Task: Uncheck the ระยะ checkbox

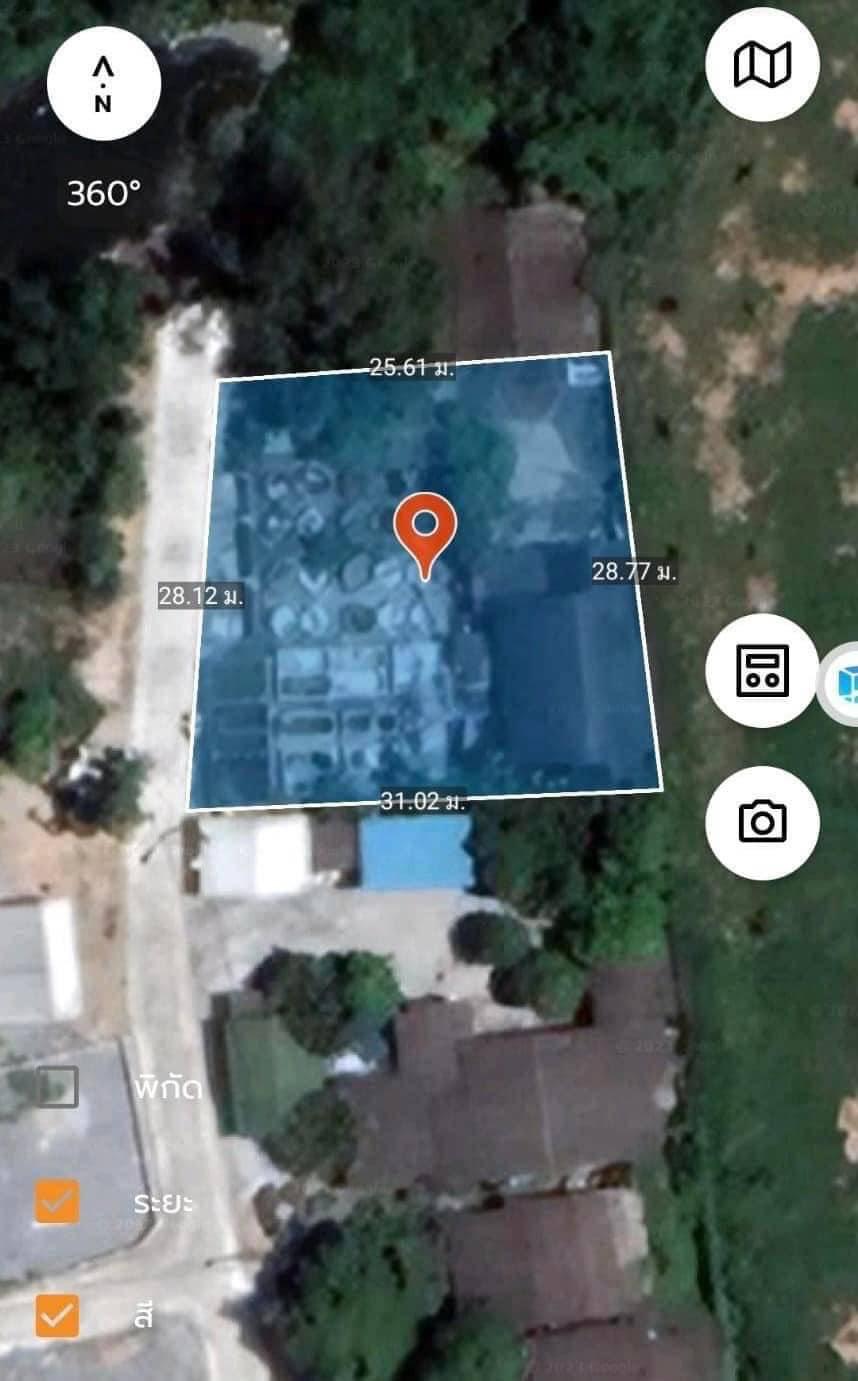Action: click(x=57, y=1201)
